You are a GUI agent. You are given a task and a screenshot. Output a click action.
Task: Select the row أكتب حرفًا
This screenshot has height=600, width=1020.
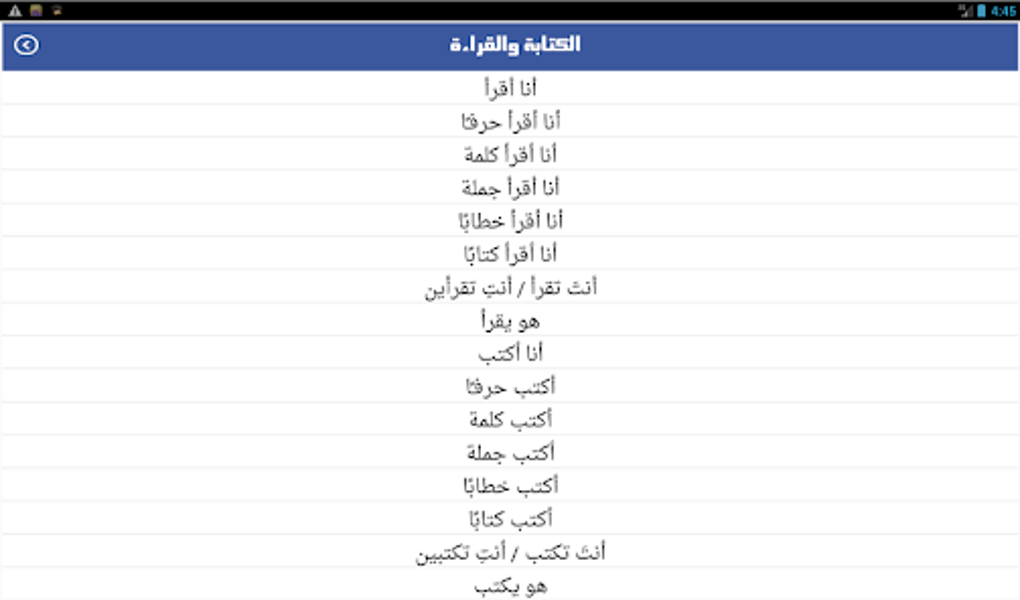pyautogui.click(x=510, y=386)
